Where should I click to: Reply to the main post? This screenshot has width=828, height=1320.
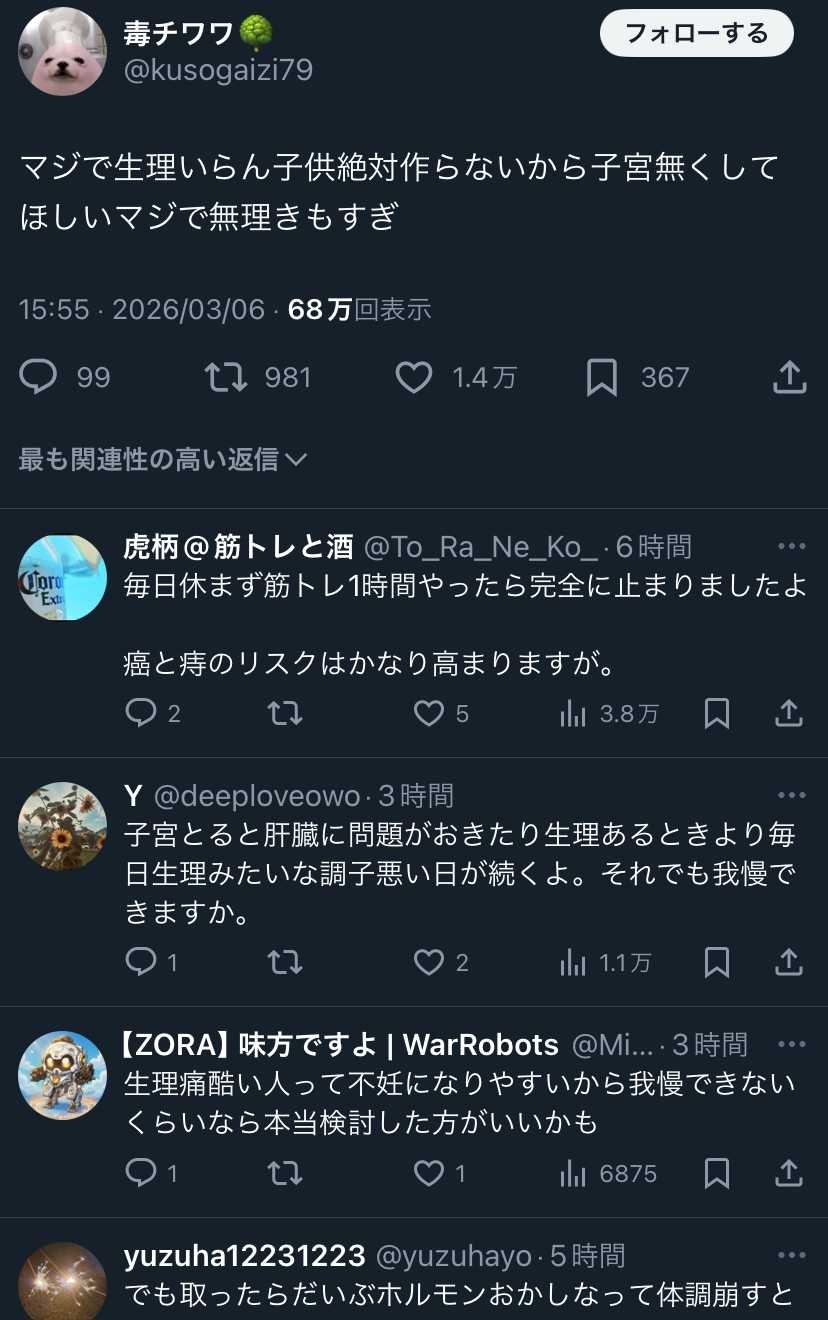pyautogui.click(x=40, y=377)
